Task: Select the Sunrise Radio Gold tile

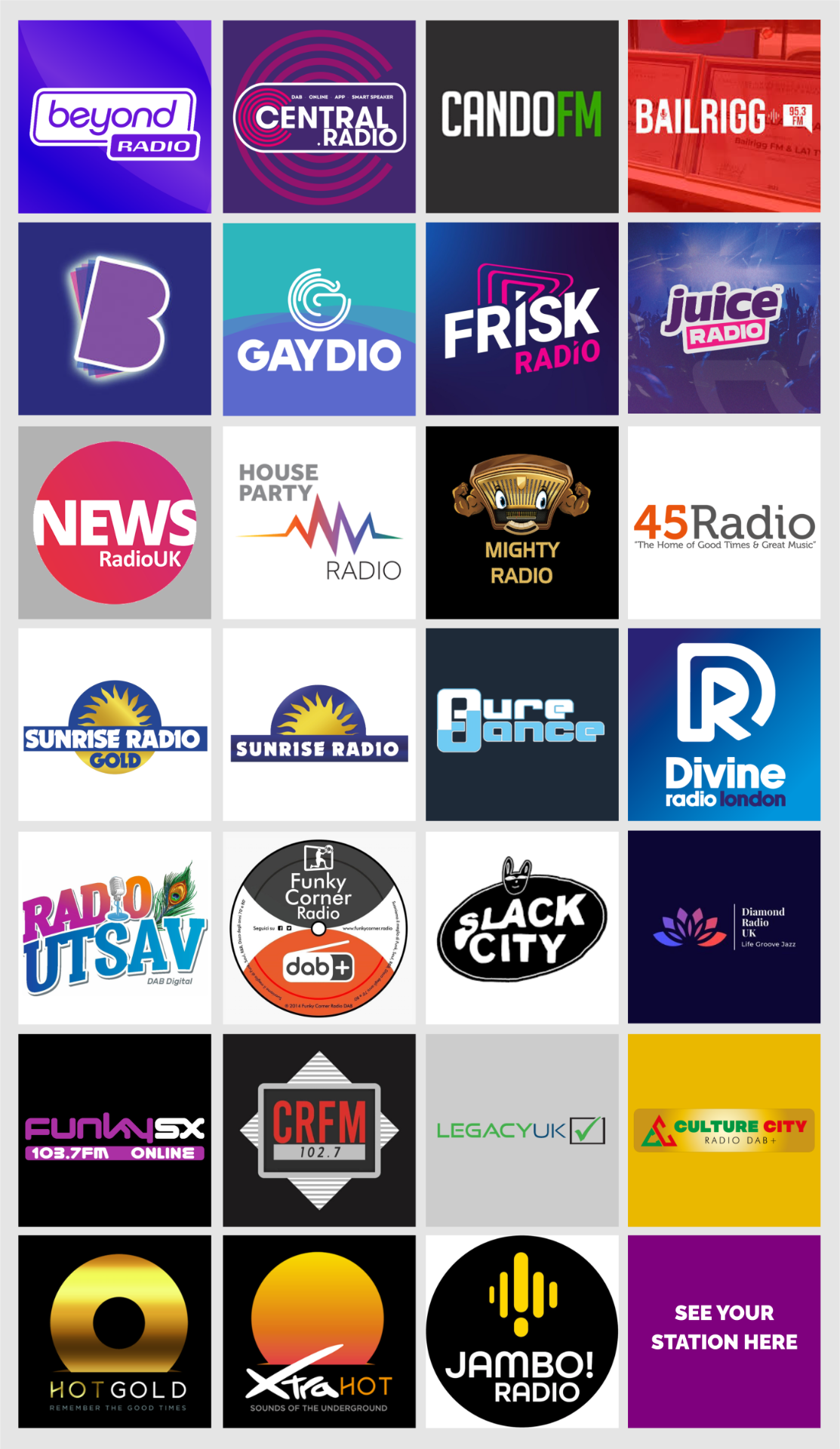Action: (115, 724)
